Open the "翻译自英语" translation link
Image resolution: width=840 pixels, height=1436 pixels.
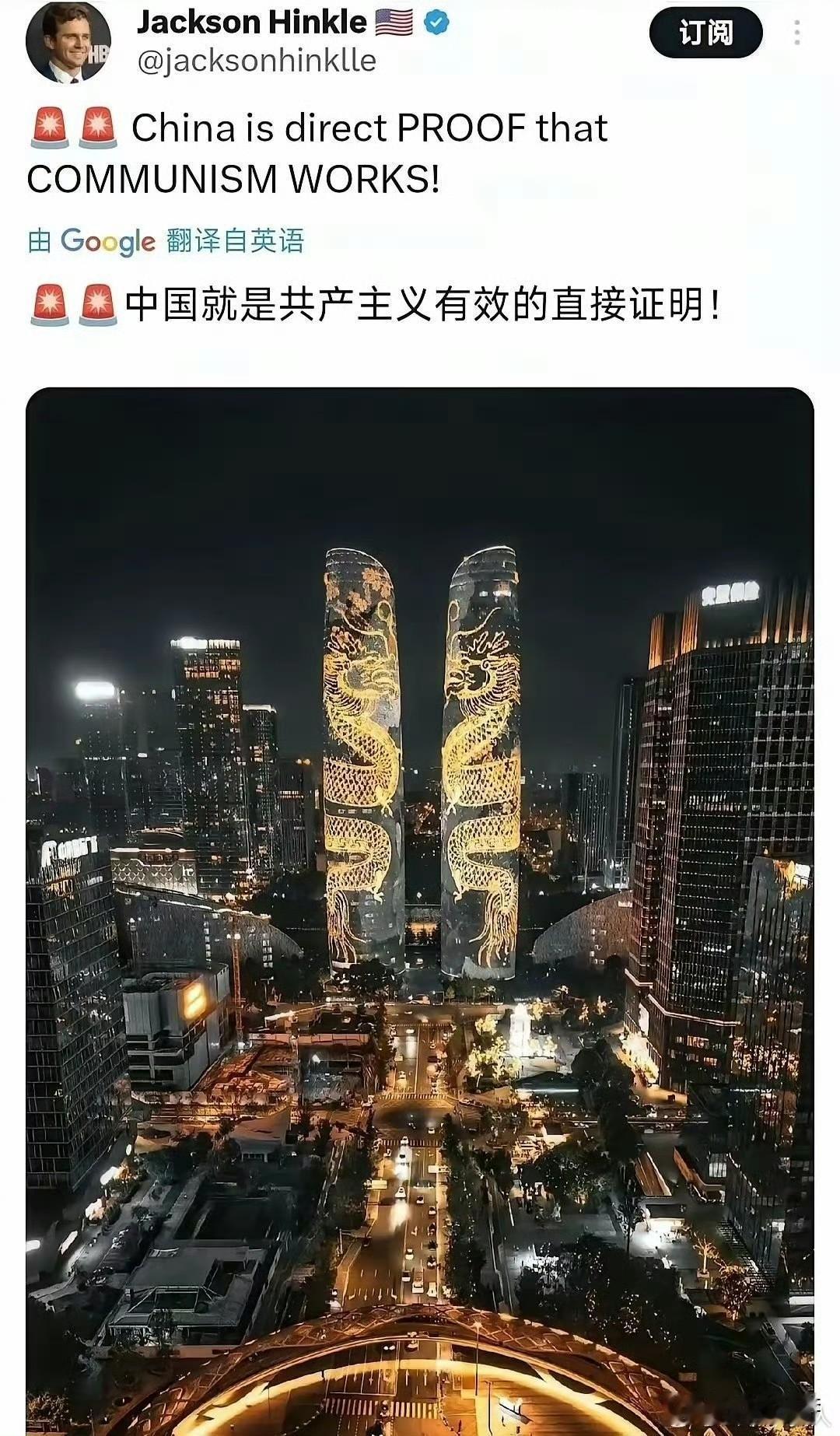click(x=233, y=243)
